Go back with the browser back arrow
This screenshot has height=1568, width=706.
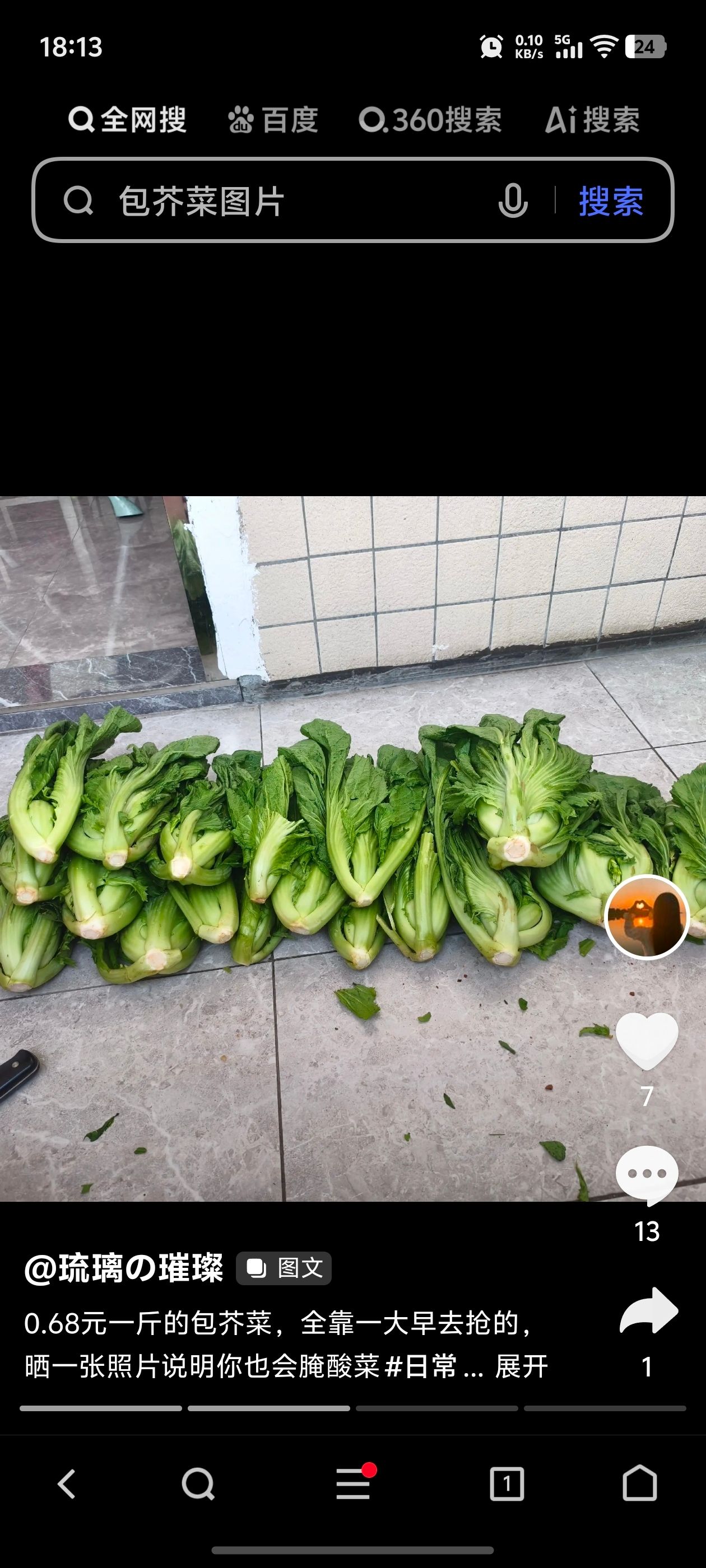[66, 1484]
